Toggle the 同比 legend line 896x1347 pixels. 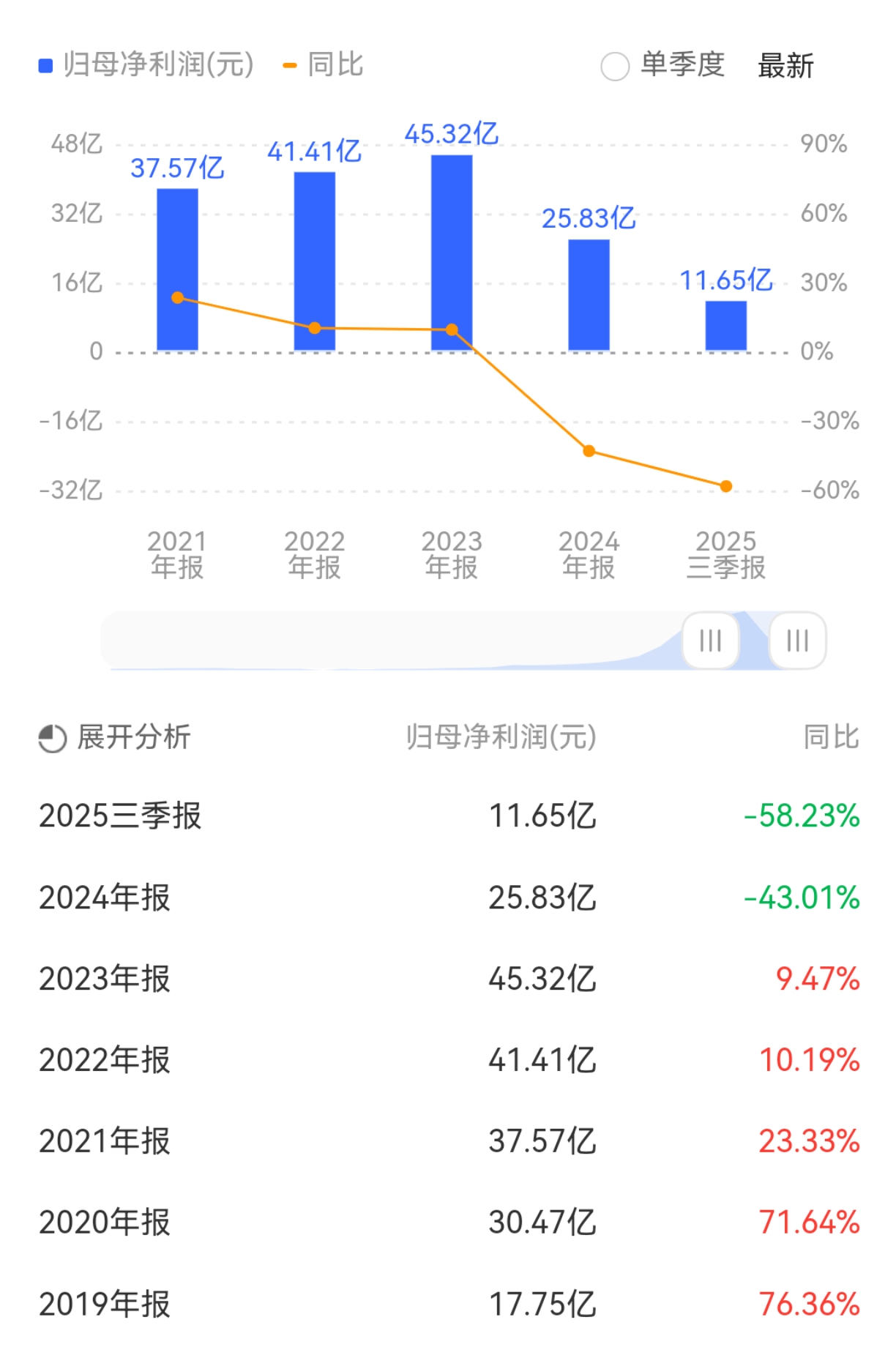[x=323, y=65]
